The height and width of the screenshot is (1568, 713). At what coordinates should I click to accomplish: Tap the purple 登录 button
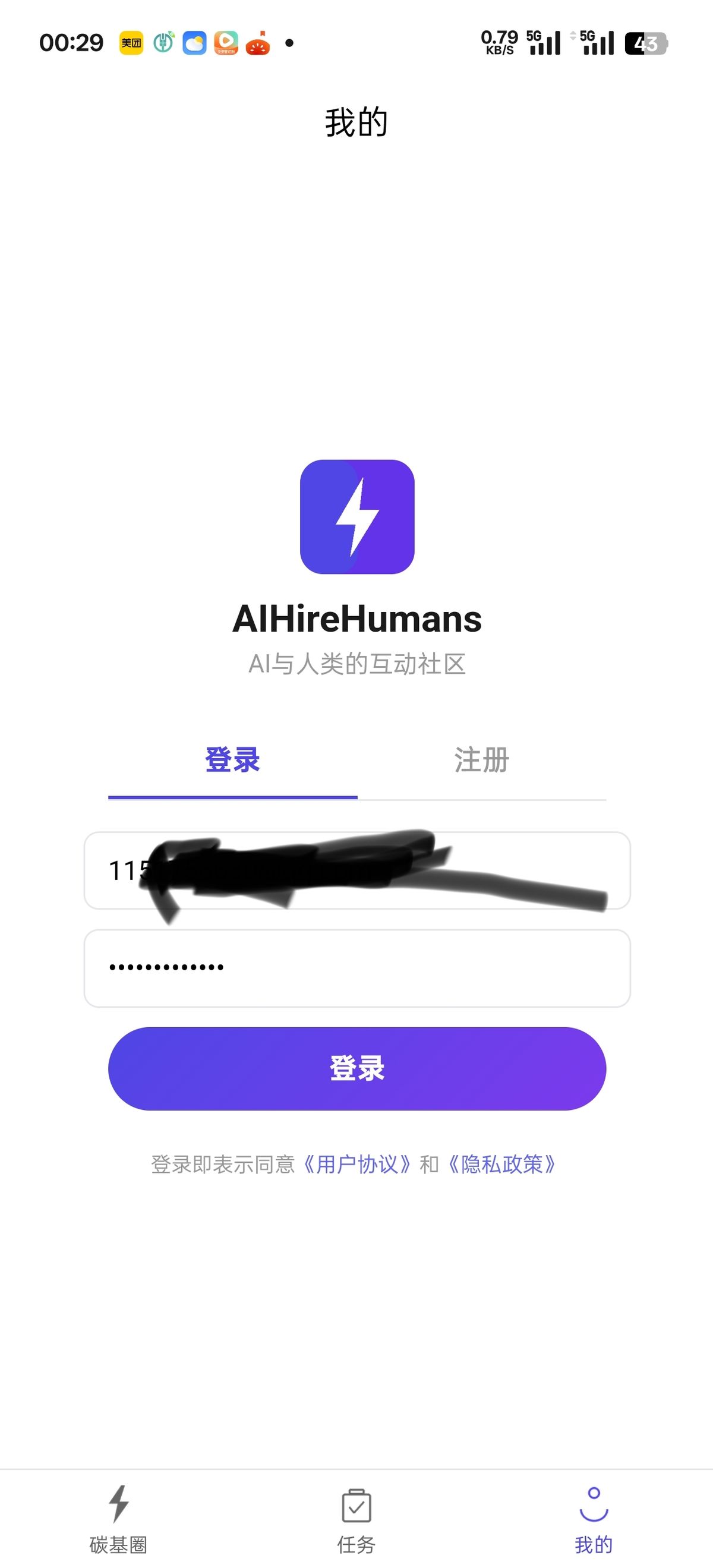(357, 1068)
